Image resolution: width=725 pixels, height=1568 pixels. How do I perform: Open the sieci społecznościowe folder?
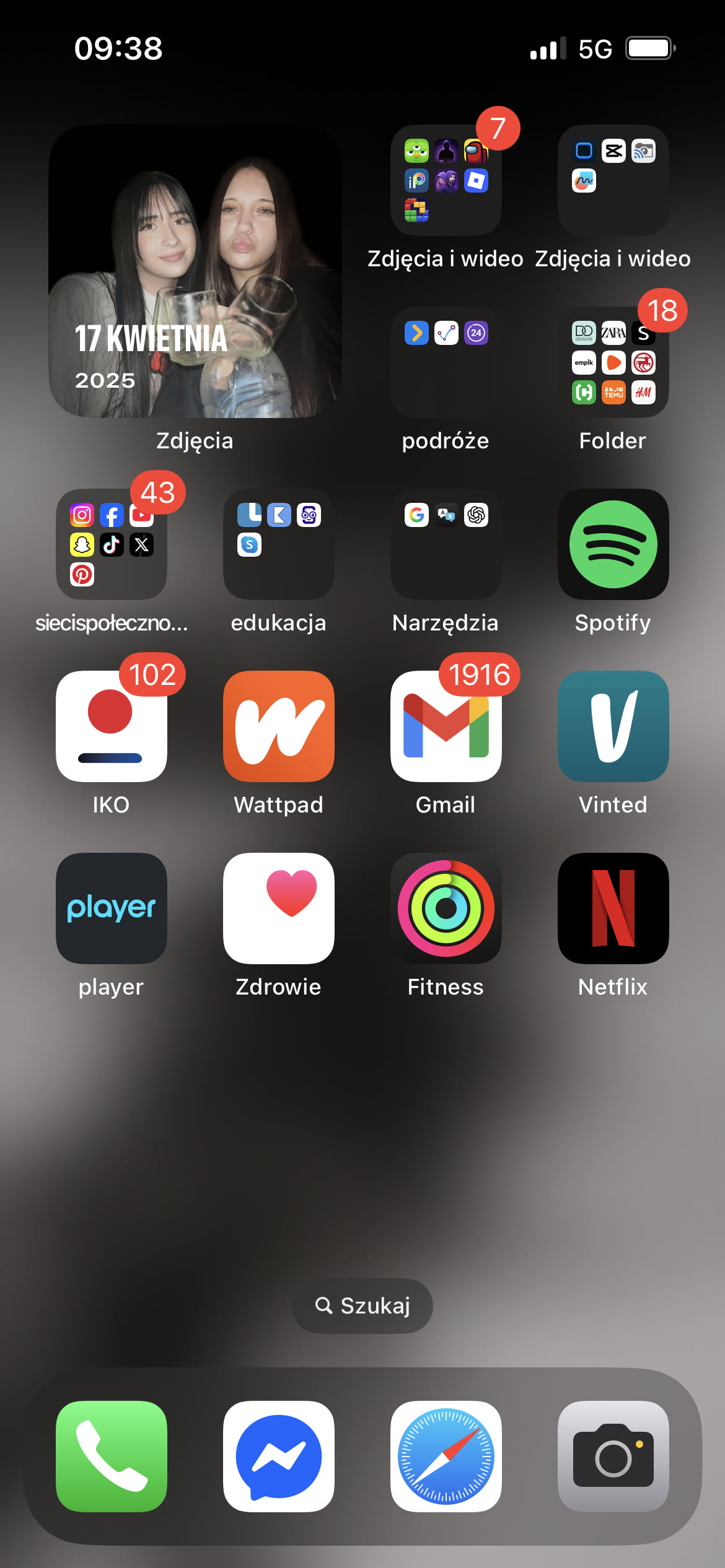[112, 544]
